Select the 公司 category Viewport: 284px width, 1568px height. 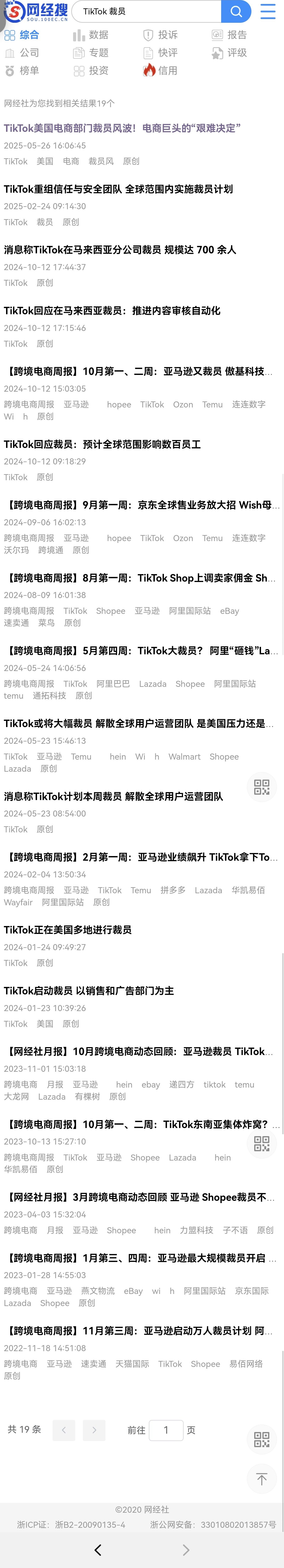click(22, 53)
